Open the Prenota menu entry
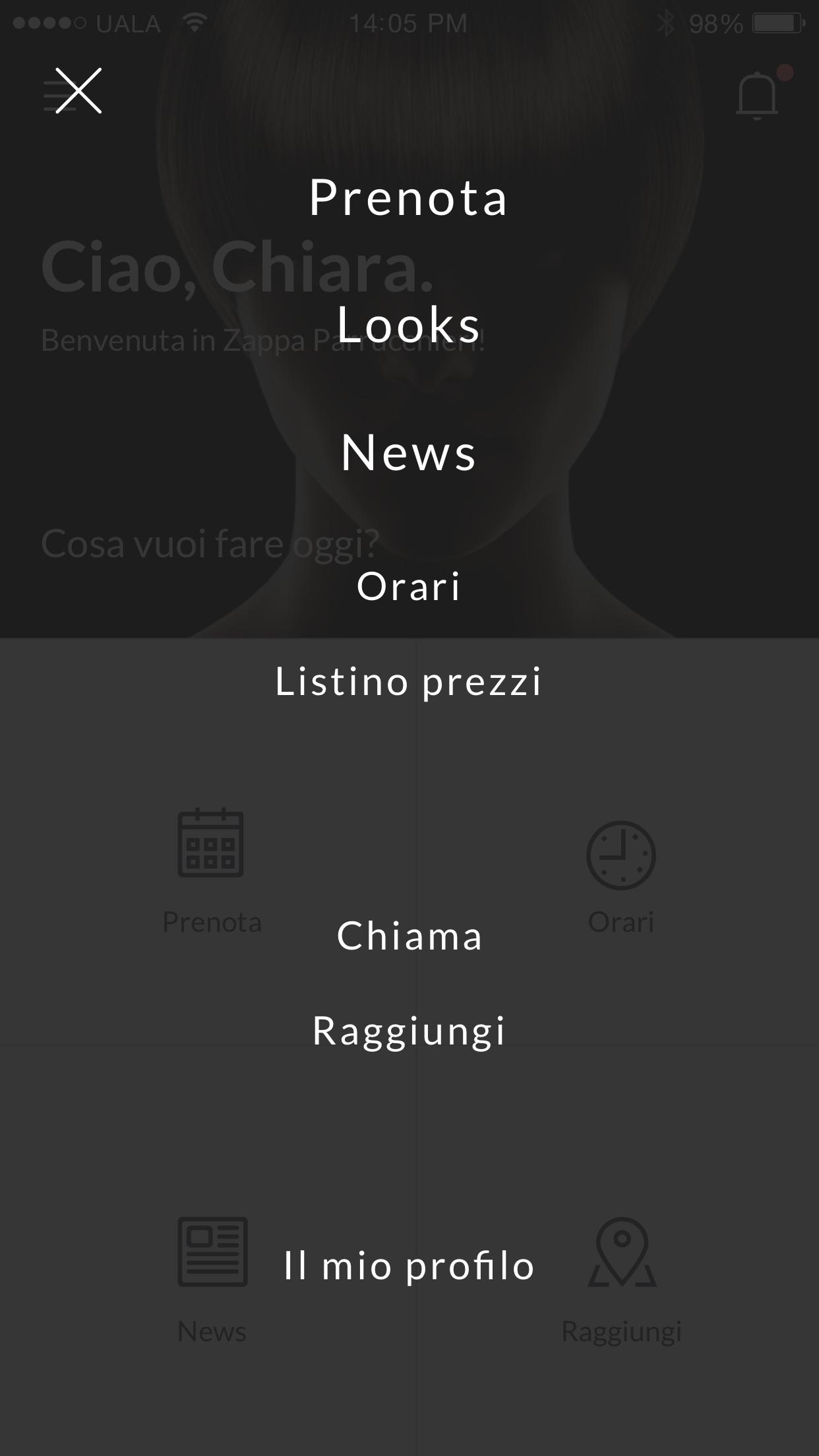The image size is (819, 1456). tap(409, 198)
